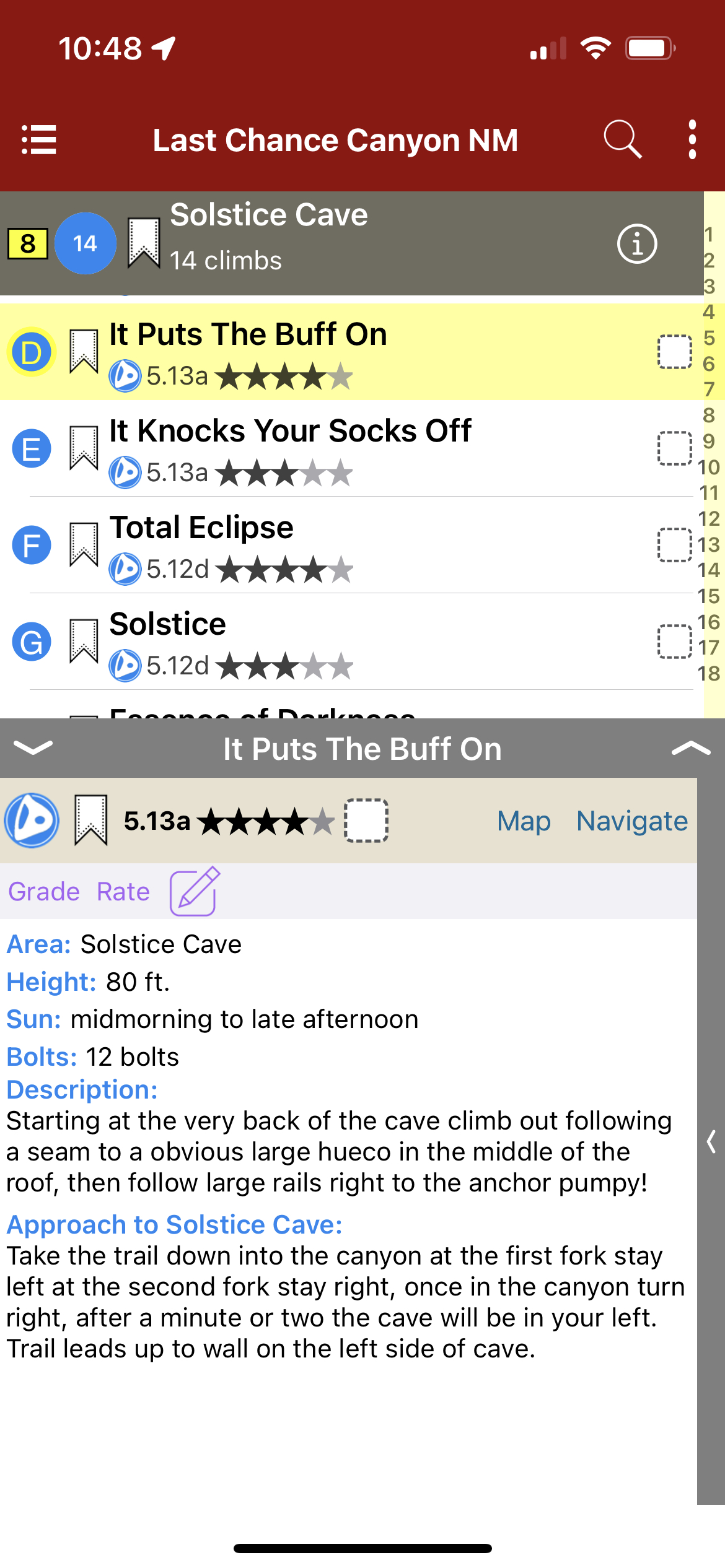Jump to index number 10
The width and height of the screenshot is (725, 1568).
point(710,467)
